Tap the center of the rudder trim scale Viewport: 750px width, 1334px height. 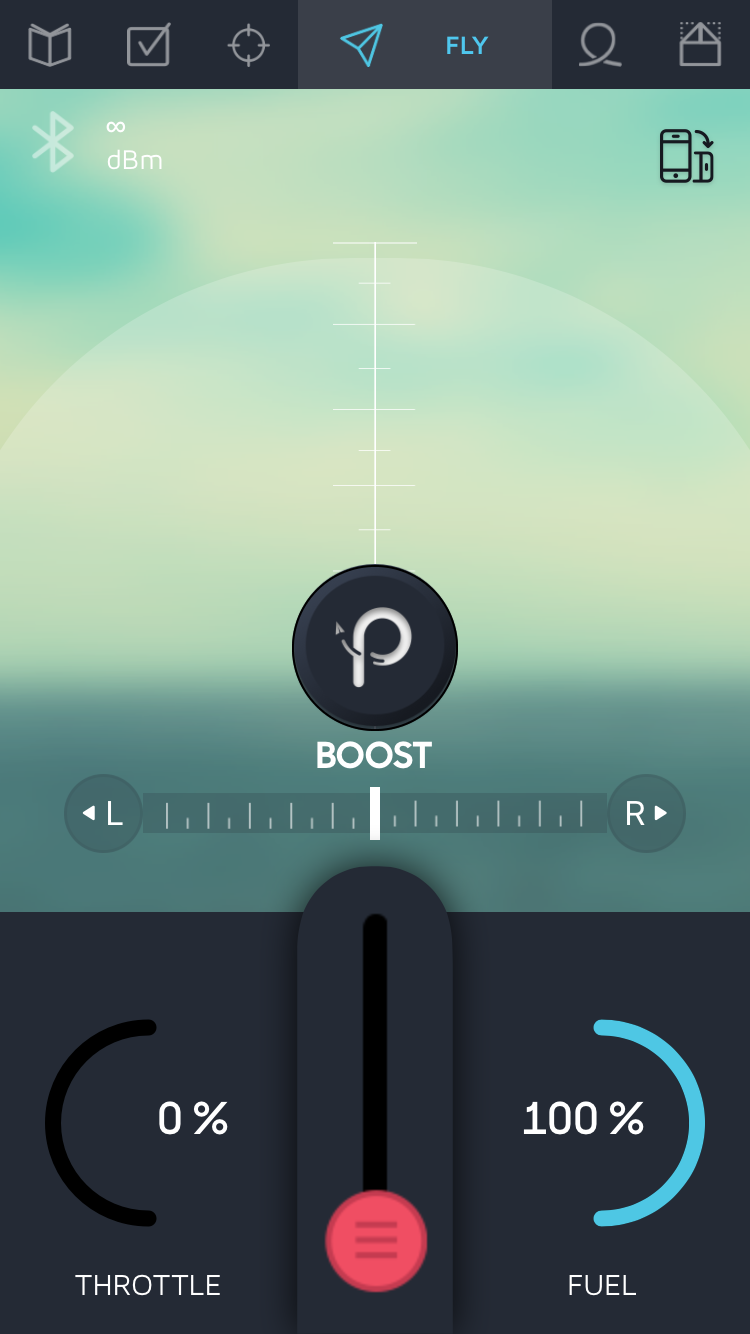375,813
